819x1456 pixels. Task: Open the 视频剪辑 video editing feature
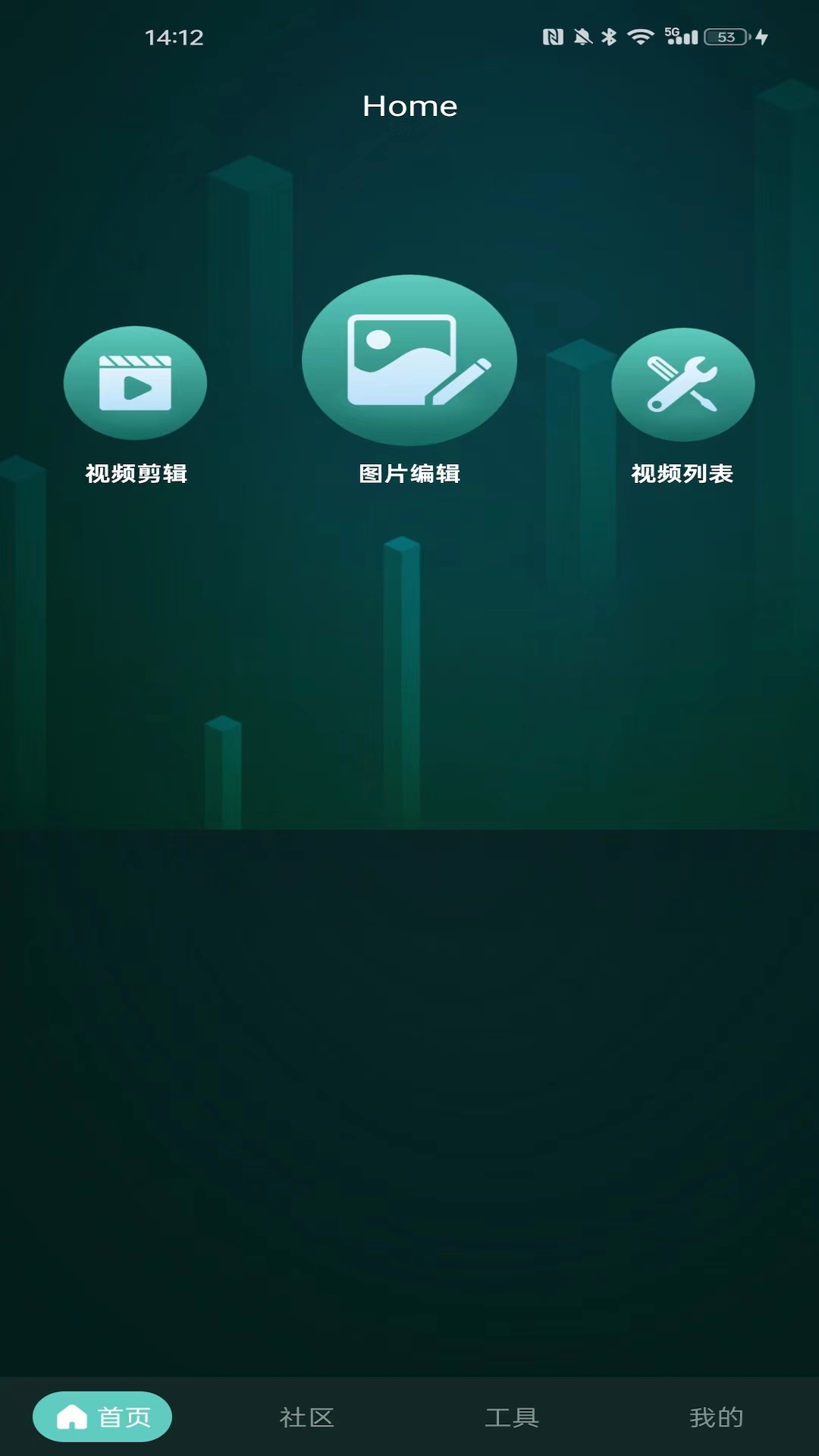point(135,384)
